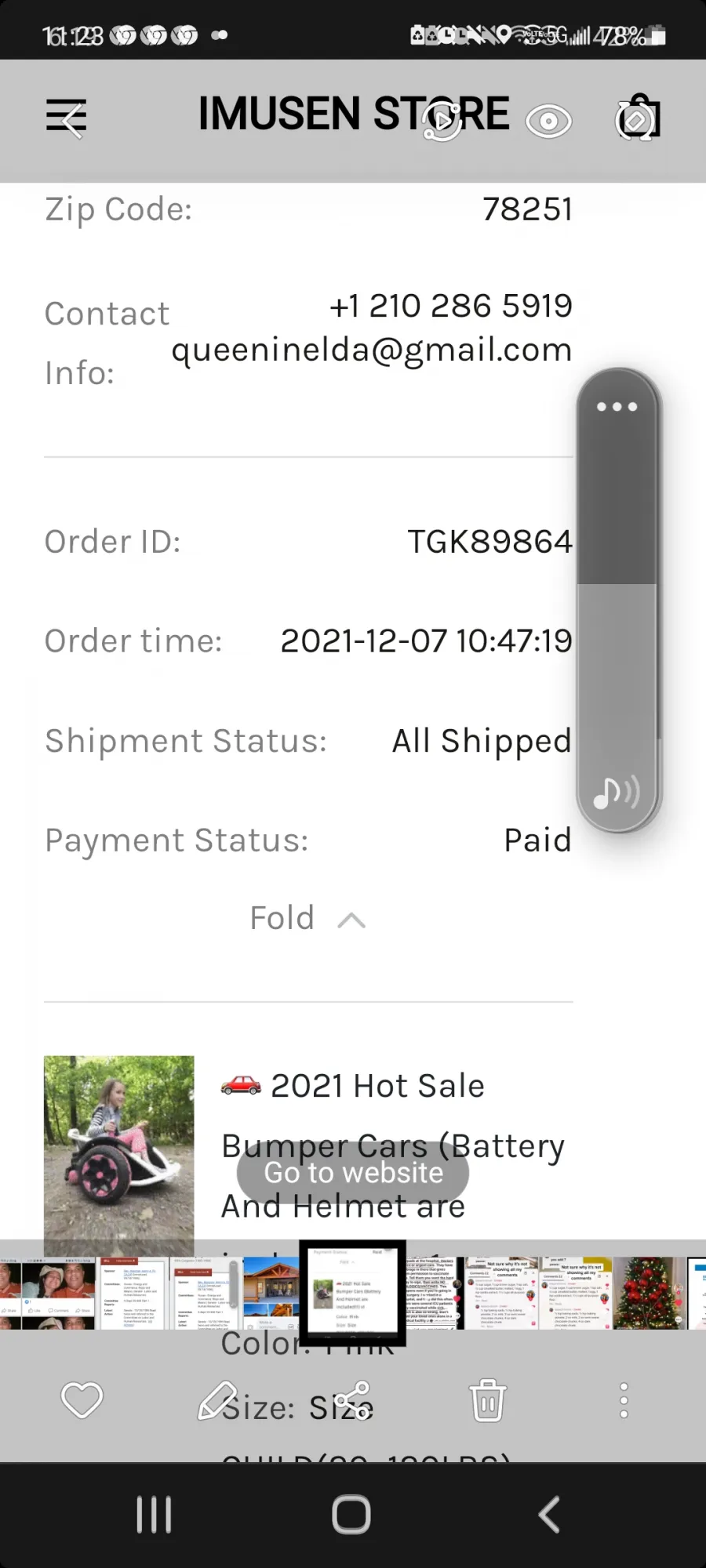Mark this image as favorite with heart
This screenshot has width=706, height=1568.
[x=82, y=1400]
